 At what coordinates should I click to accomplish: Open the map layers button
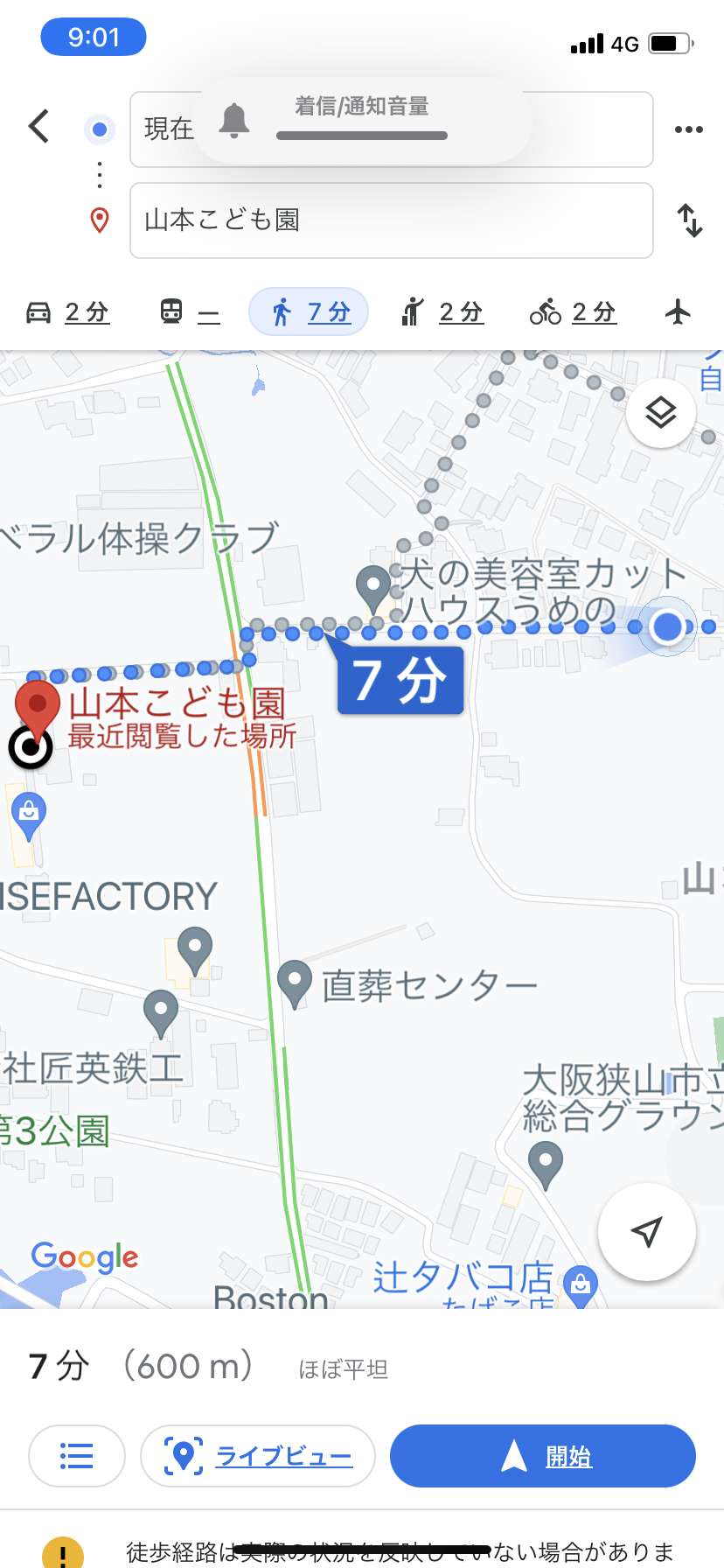[x=661, y=412]
